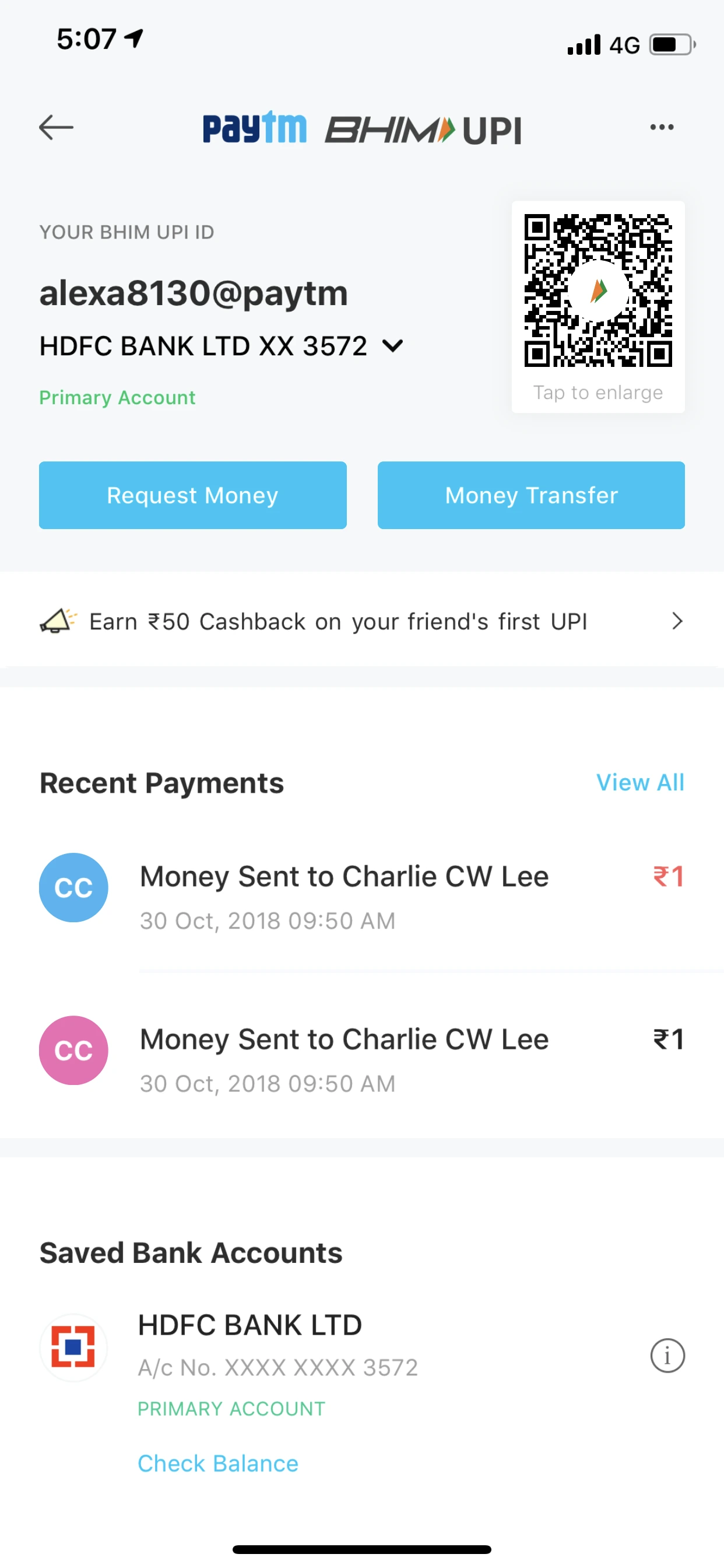Start a Money Transfer

[531, 495]
